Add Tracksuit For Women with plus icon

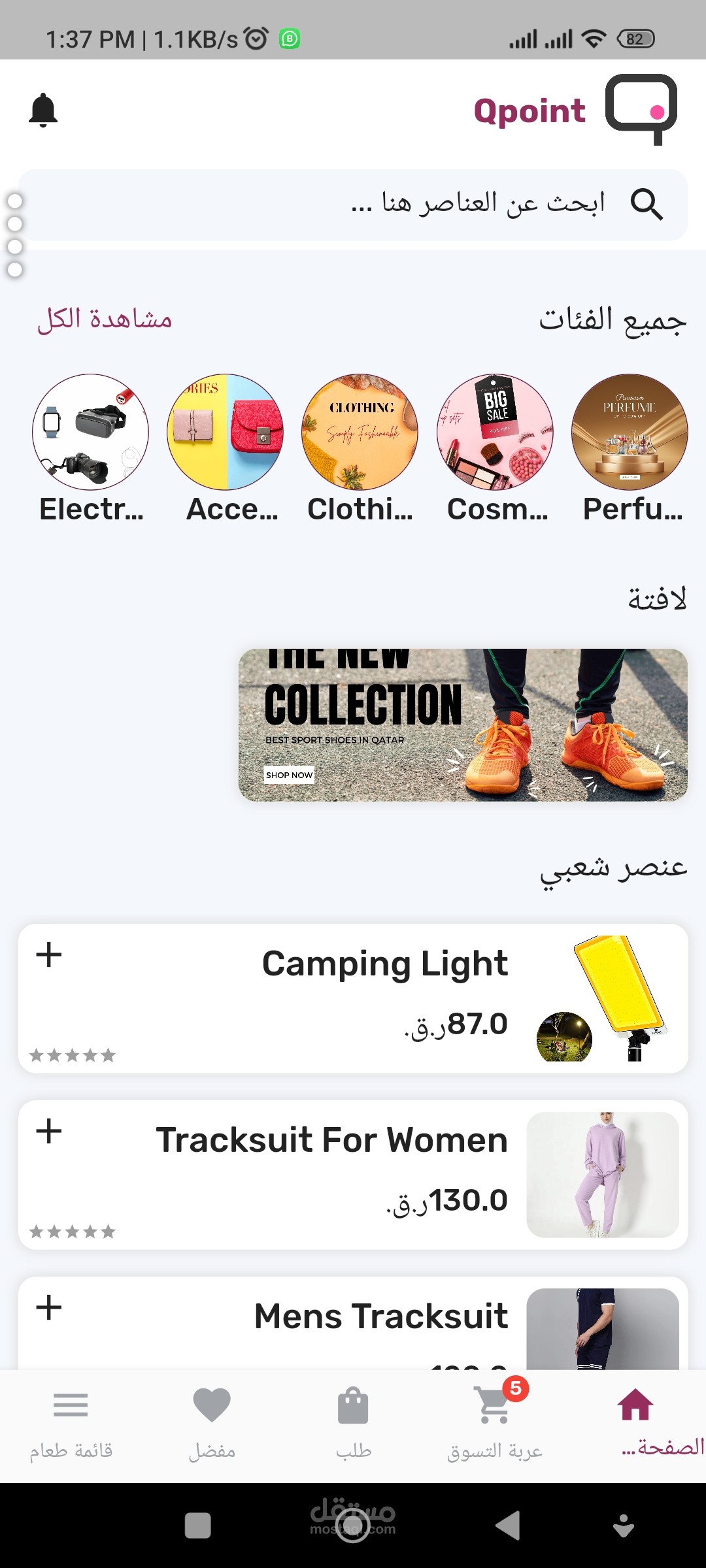click(49, 1131)
